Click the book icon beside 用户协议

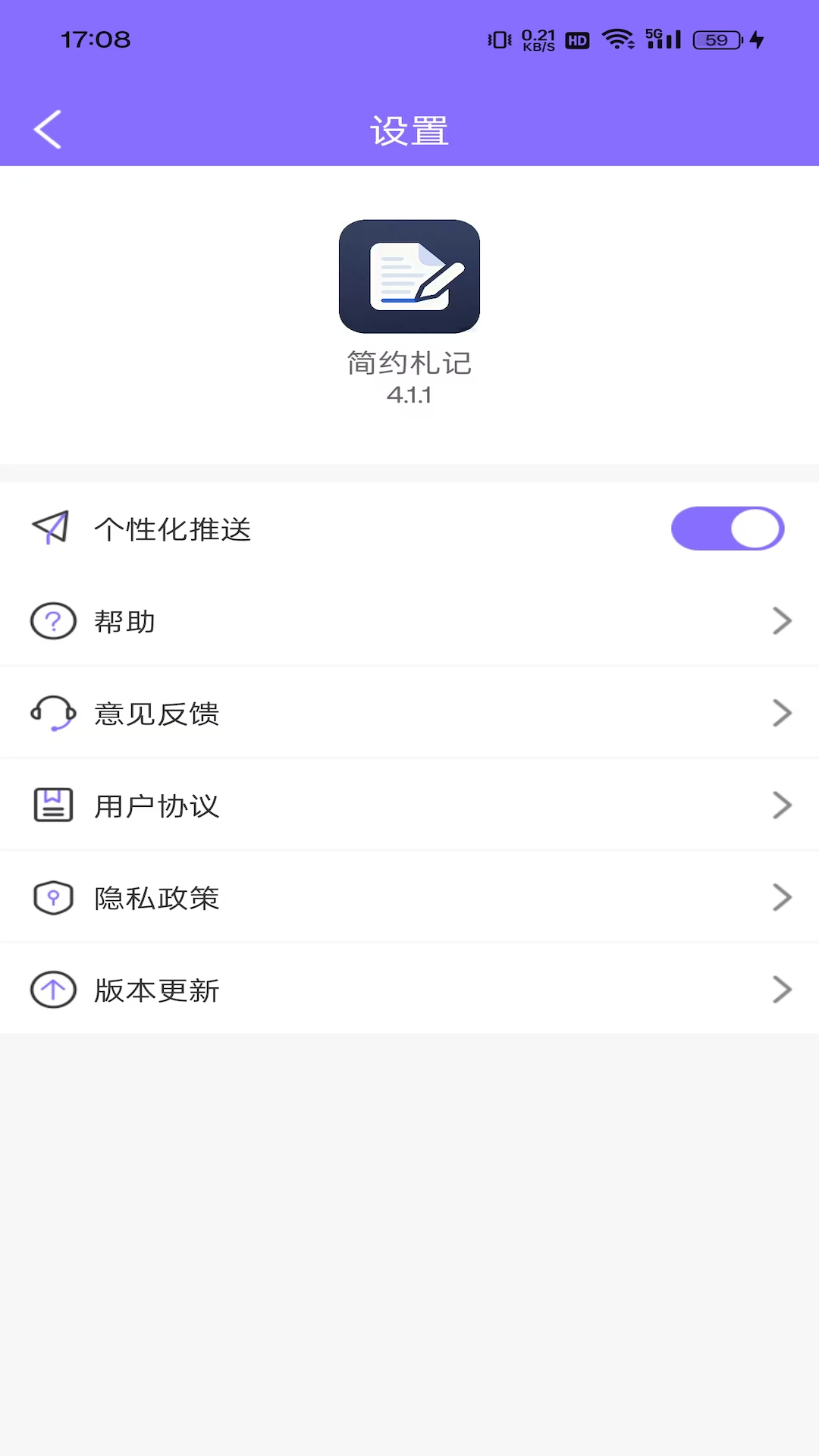pyautogui.click(x=52, y=805)
